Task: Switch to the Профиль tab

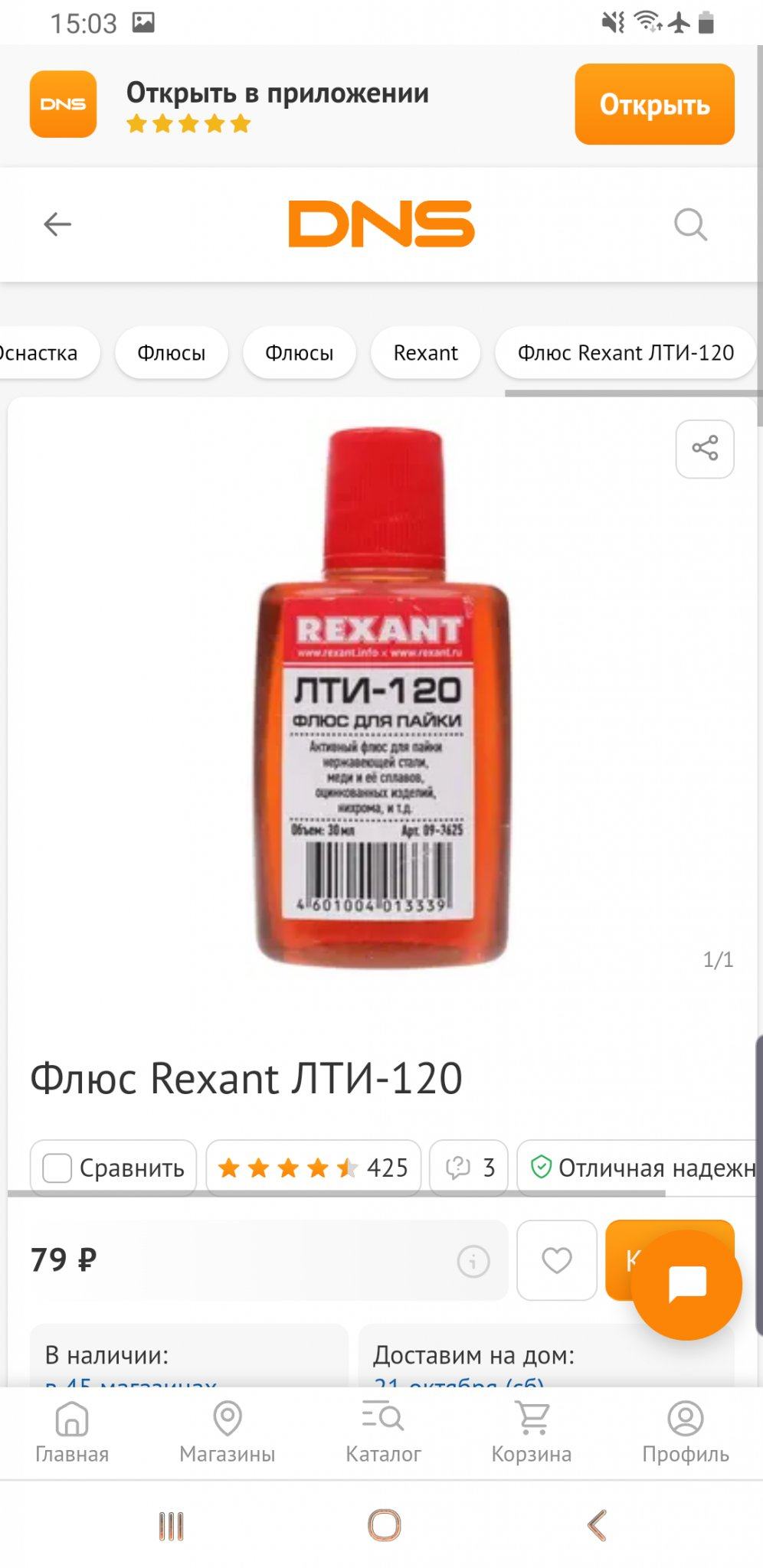Action: 685,1432
